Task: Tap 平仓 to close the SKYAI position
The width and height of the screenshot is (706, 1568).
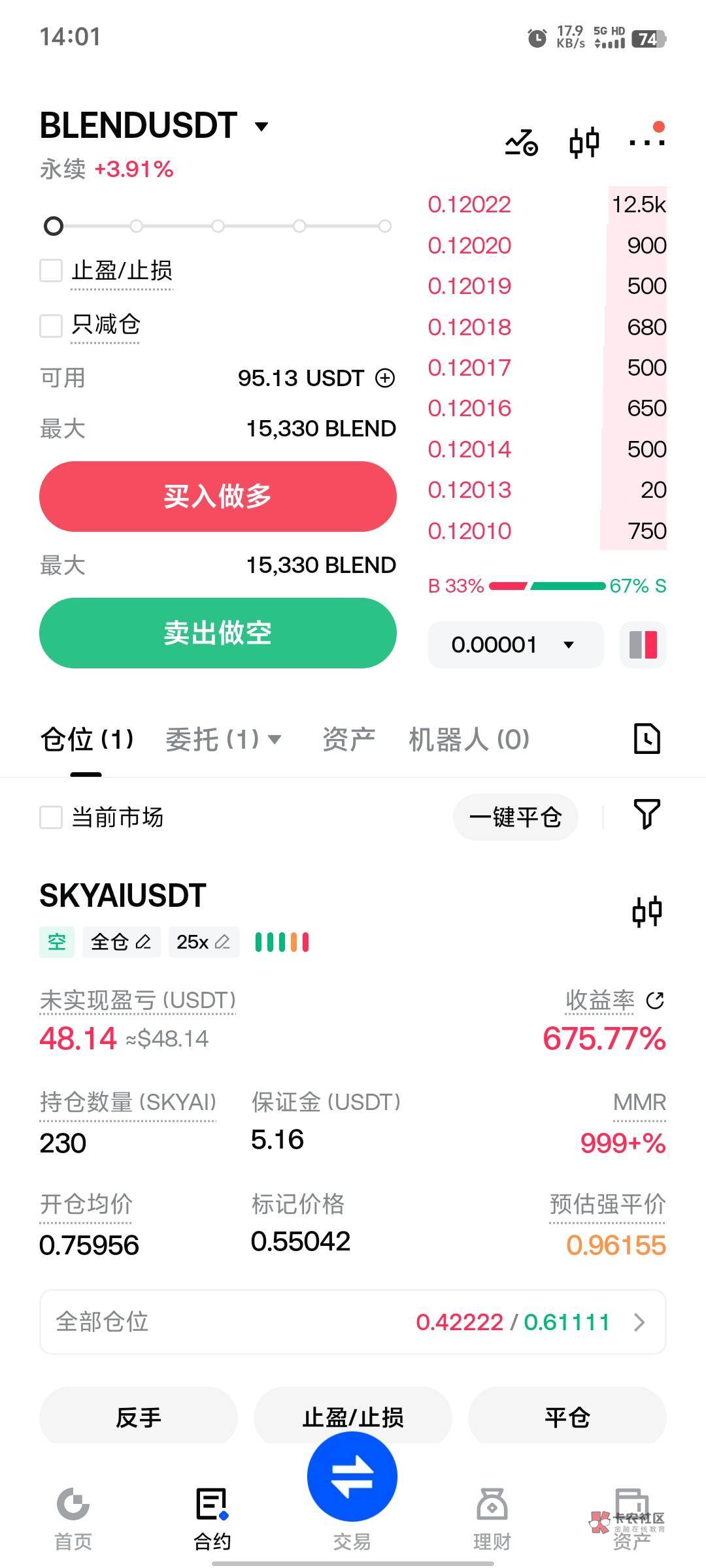Action: (567, 1417)
